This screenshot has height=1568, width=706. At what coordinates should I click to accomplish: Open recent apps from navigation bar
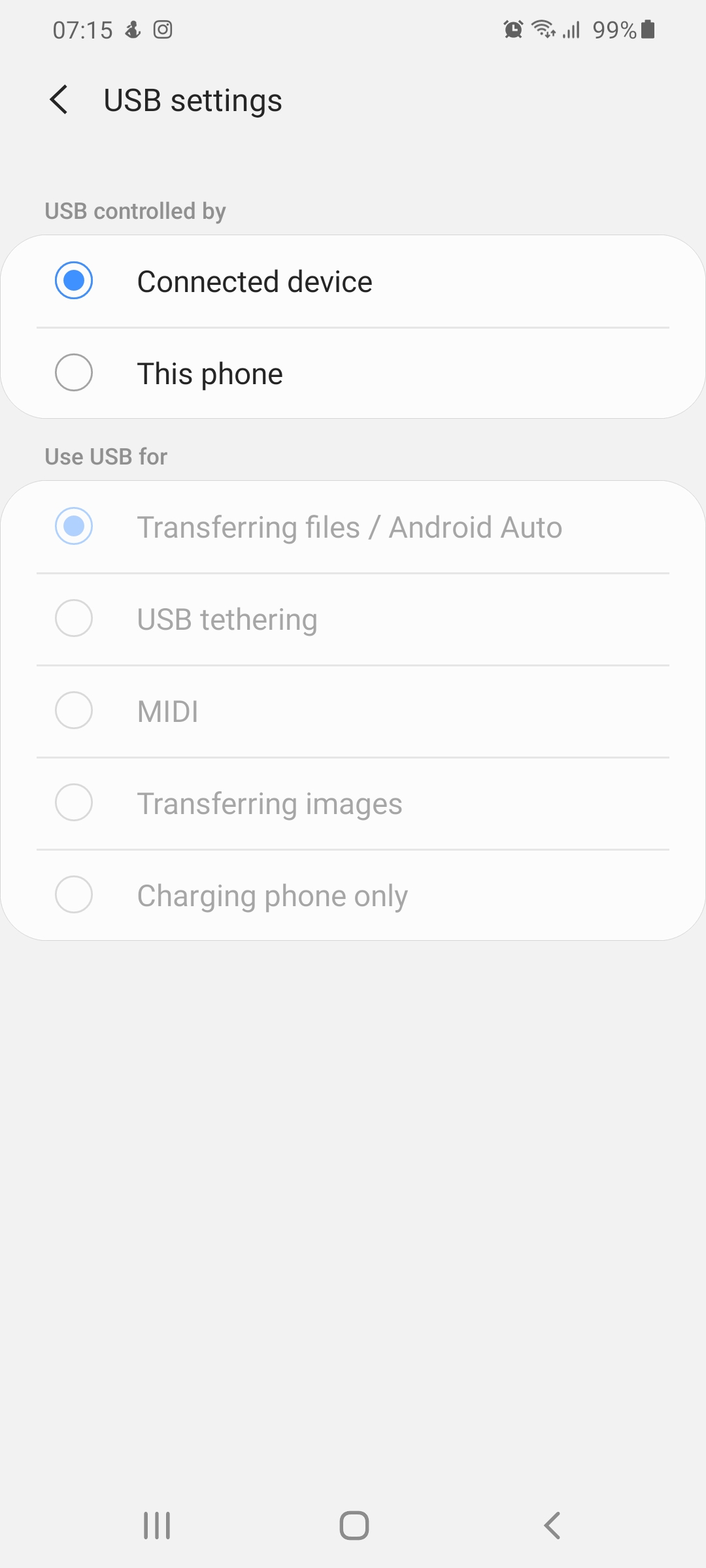157,1526
